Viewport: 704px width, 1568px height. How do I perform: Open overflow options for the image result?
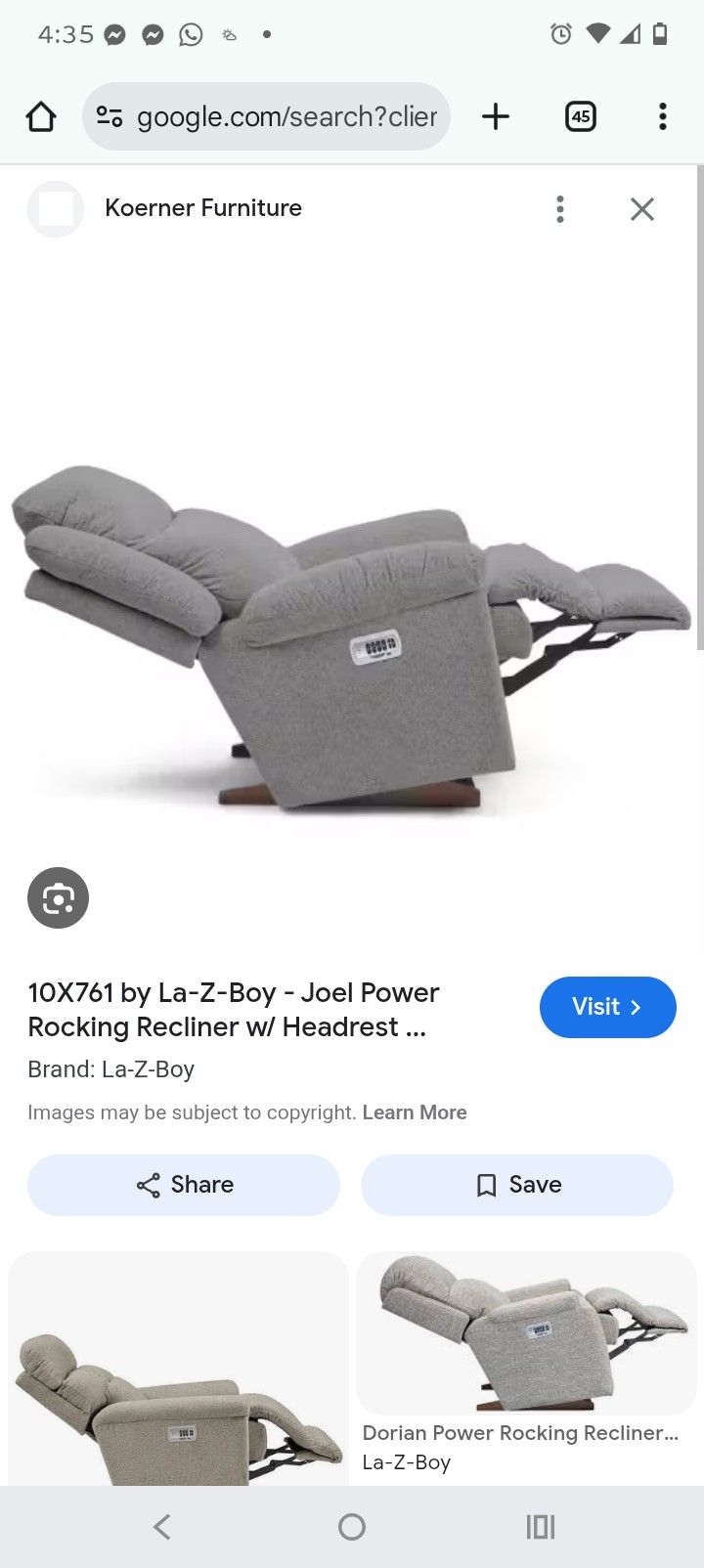tap(560, 208)
